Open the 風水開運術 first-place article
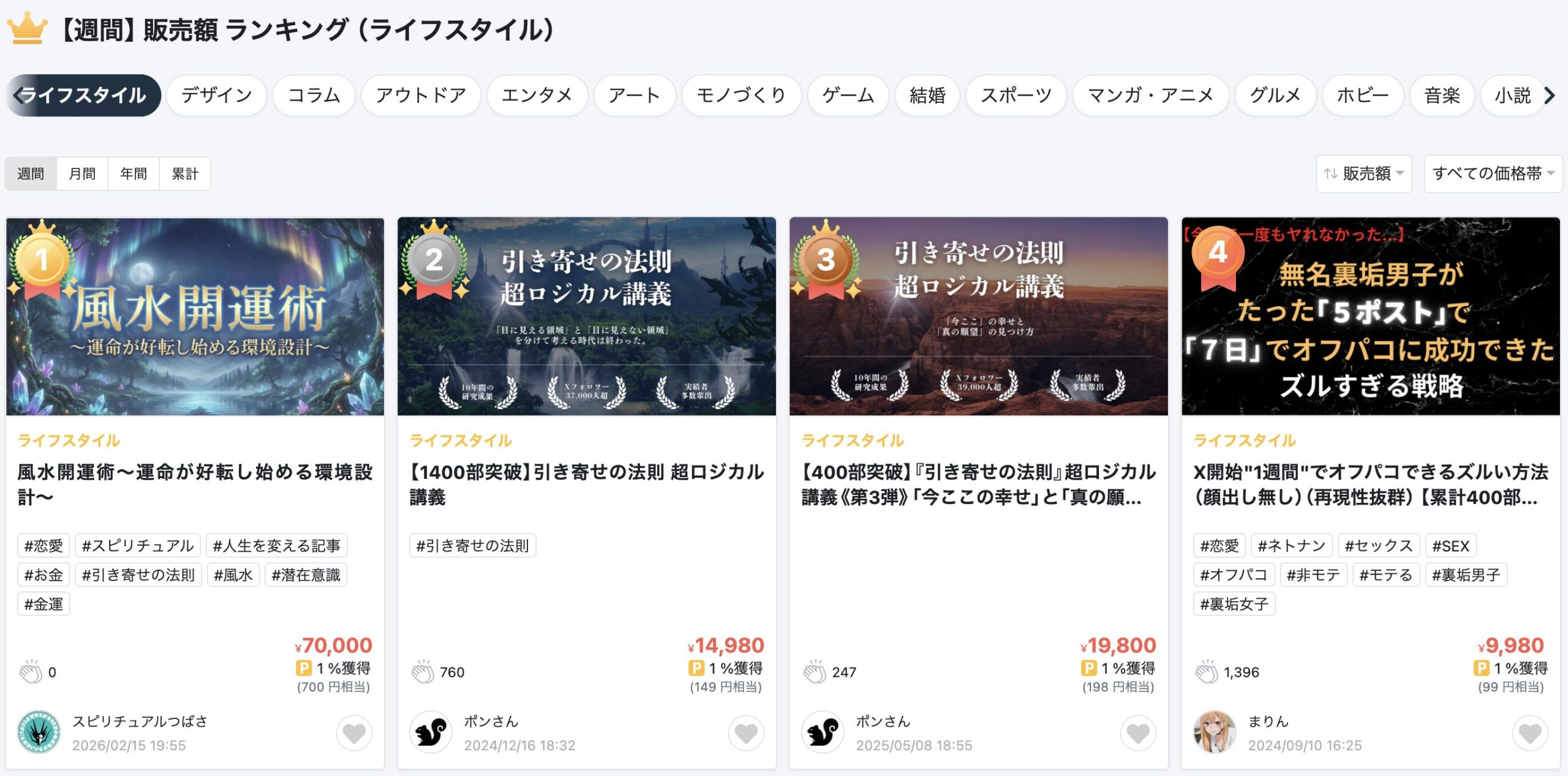 coord(195,484)
